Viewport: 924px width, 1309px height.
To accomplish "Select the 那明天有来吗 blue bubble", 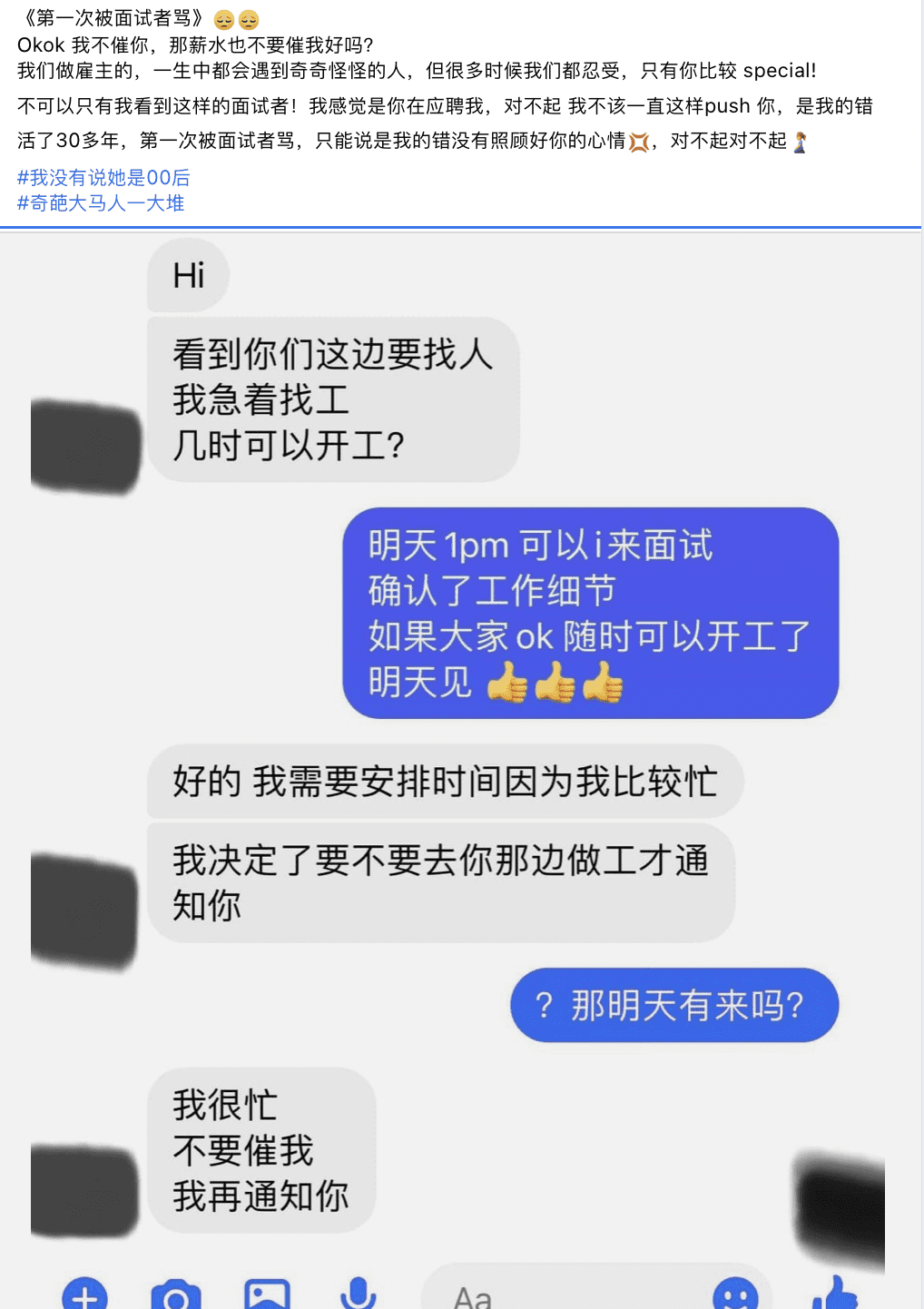I will [x=674, y=1005].
